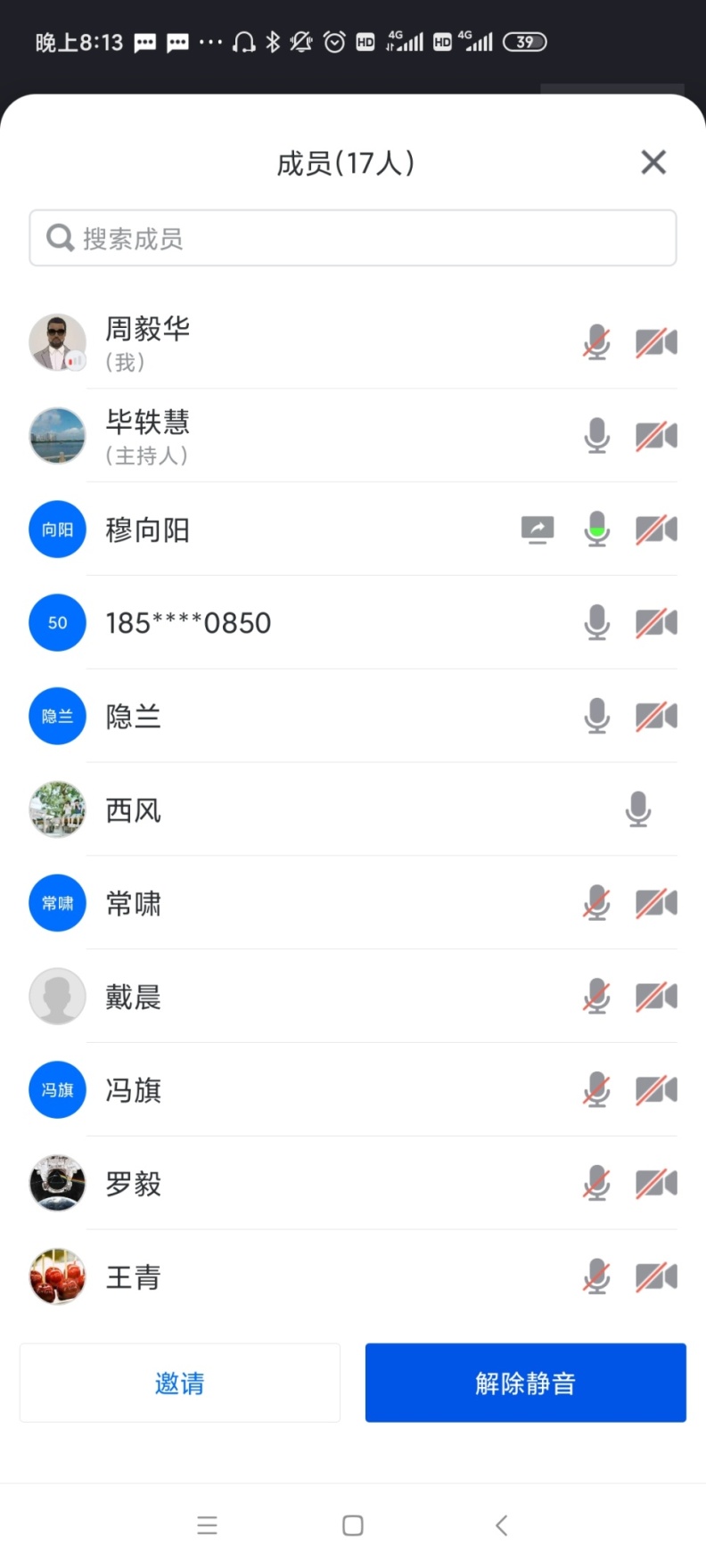
Task: Toggle 戴晨's muted microphone
Action: (x=595, y=997)
